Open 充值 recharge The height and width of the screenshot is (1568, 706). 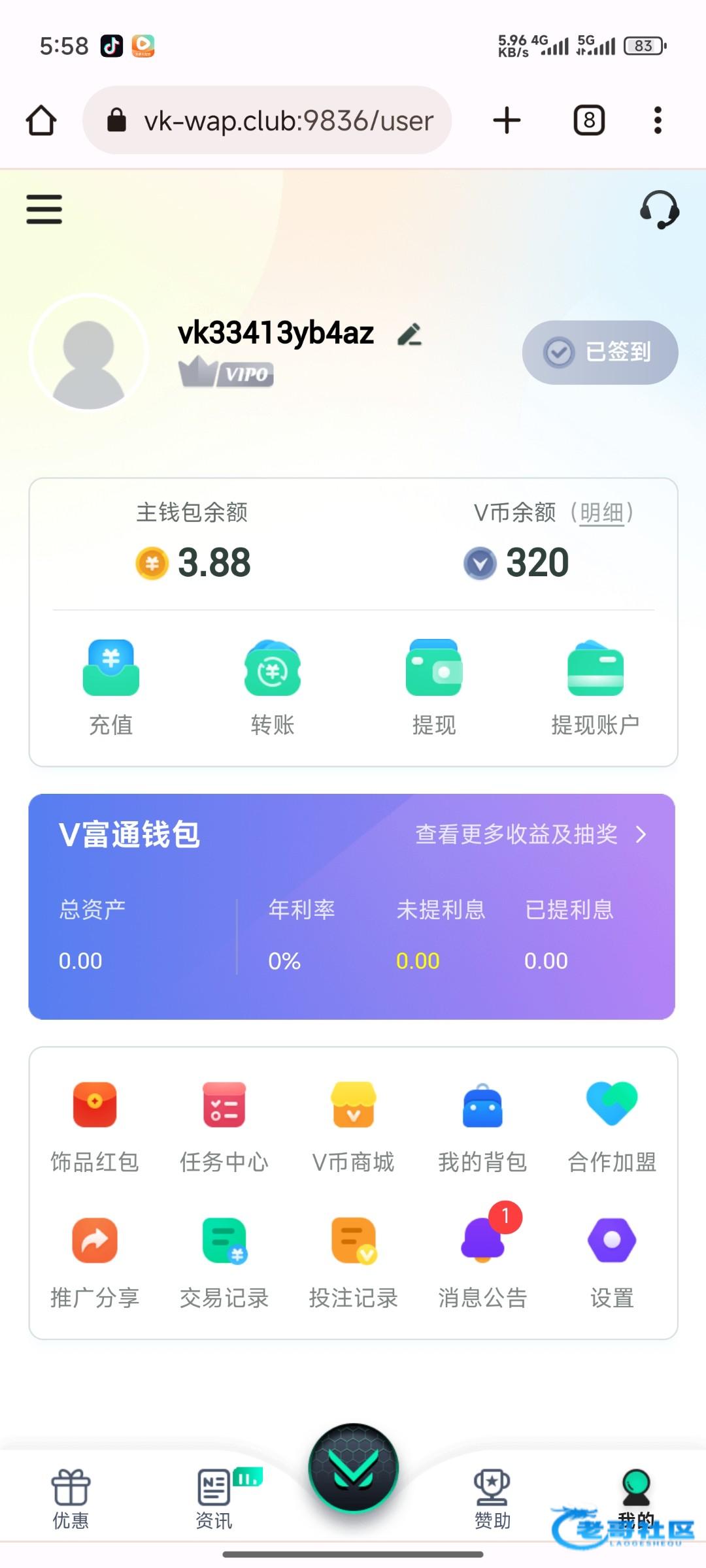pyautogui.click(x=111, y=687)
